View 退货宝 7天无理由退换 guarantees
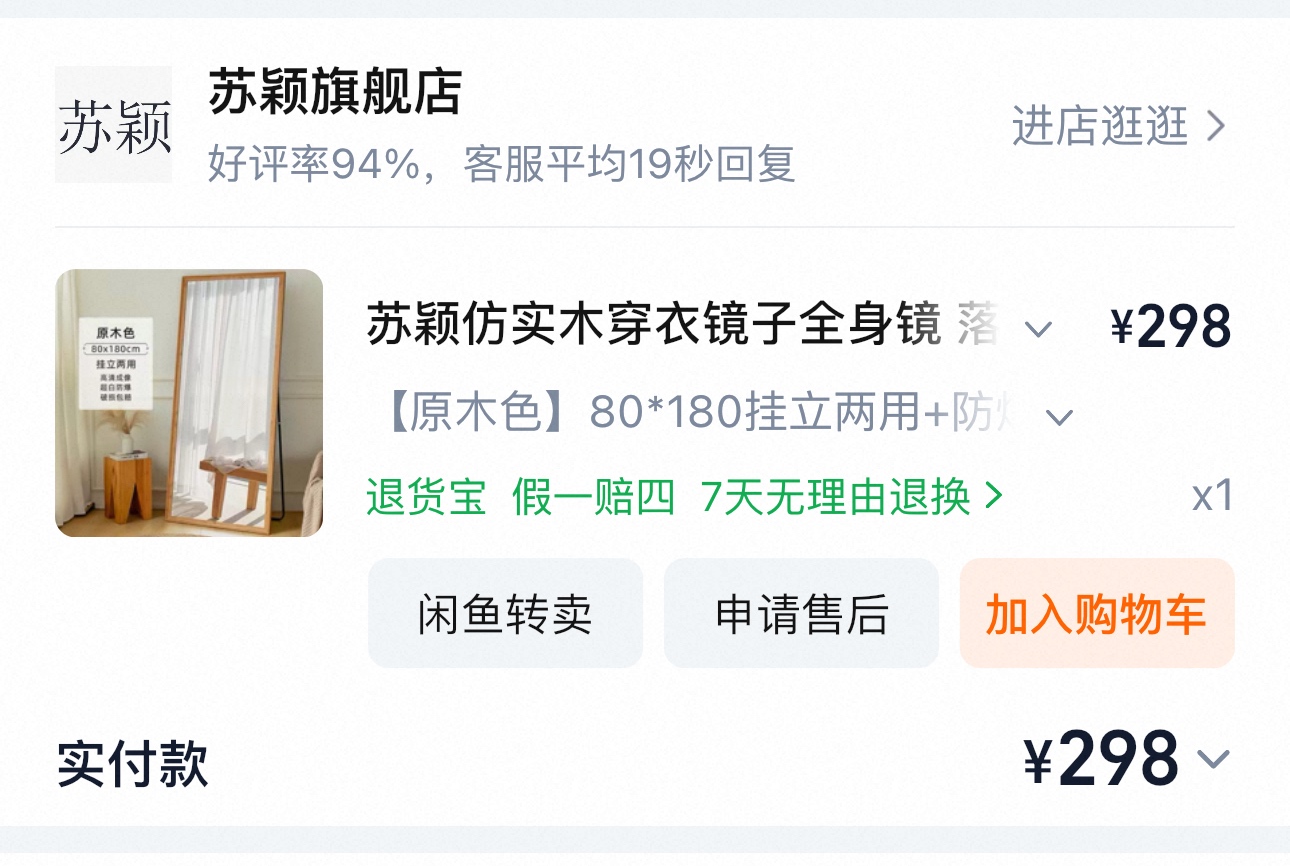This screenshot has height=866, width=1290. tap(684, 496)
